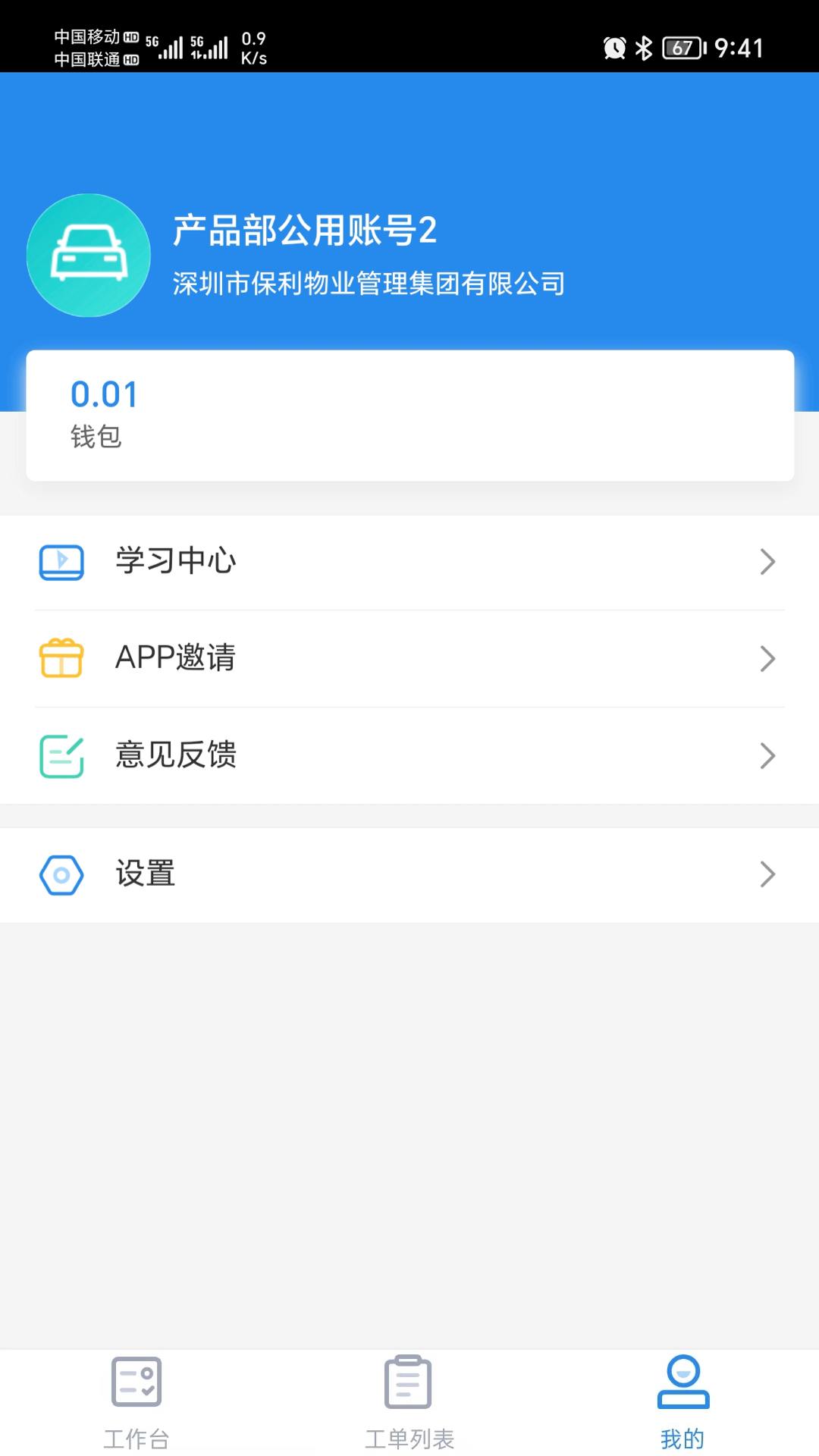Switch to the 工单列表 tab
The width and height of the screenshot is (819, 1456).
pyautogui.click(x=409, y=1403)
